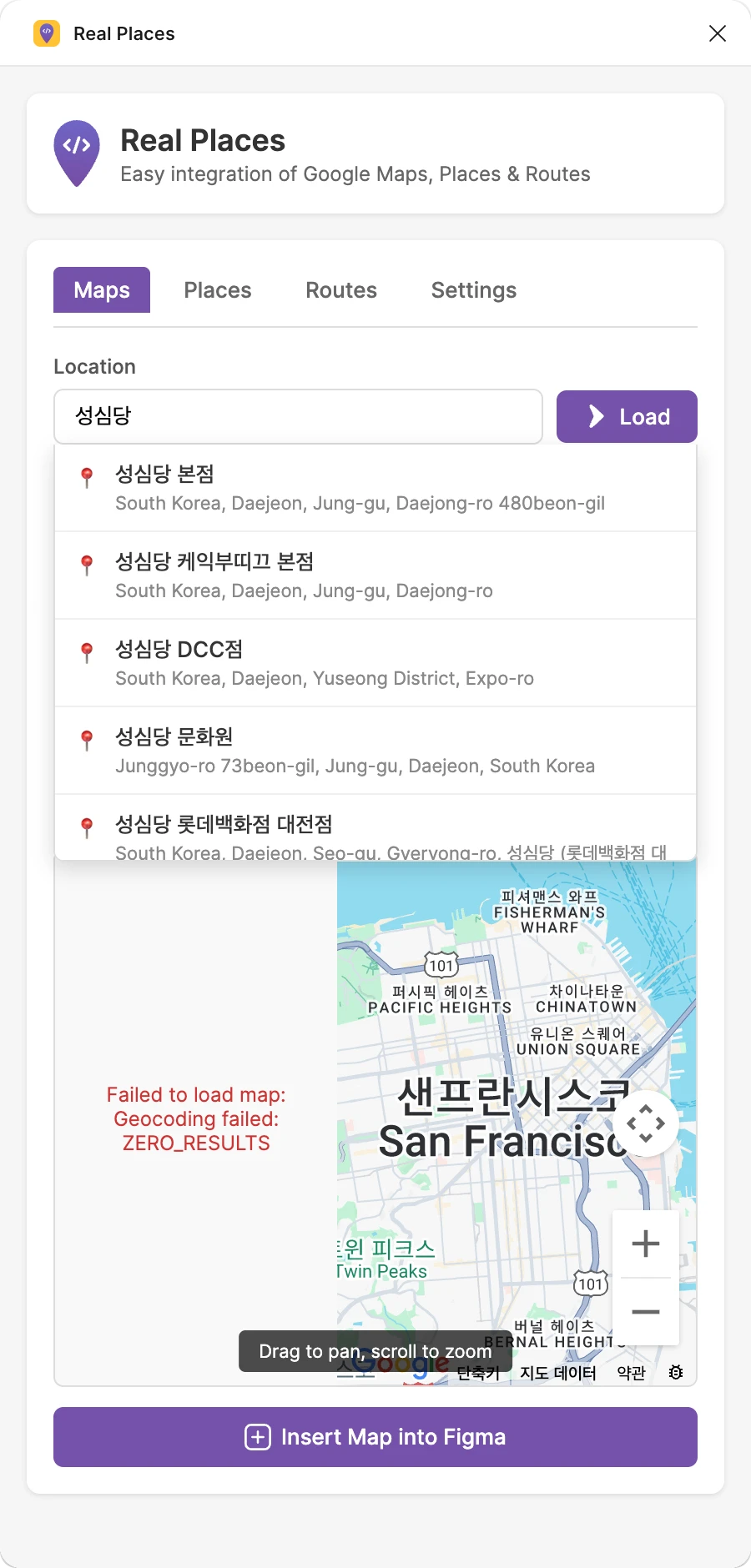
Task: Select the Maps tab
Action: (x=102, y=290)
